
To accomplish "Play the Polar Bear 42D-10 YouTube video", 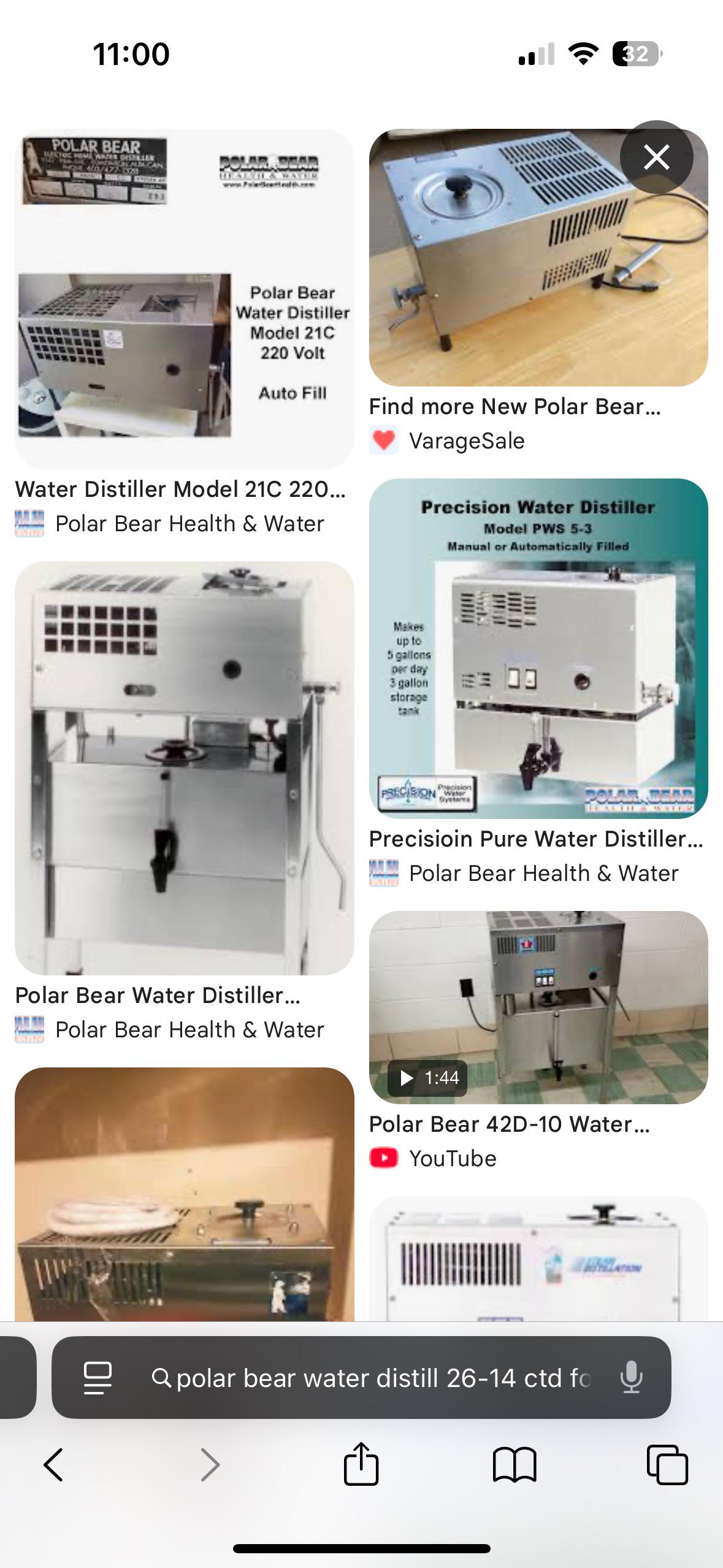I will click(538, 1007).
